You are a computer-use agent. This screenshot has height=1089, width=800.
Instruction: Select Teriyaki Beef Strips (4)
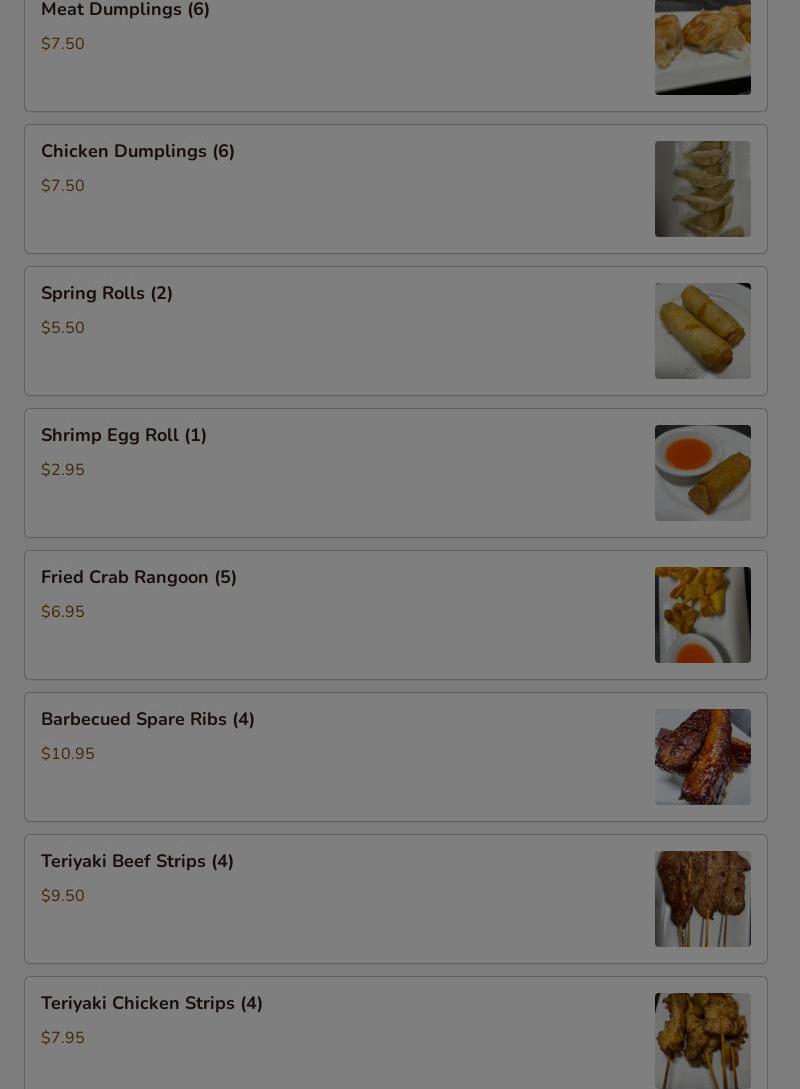coord(395,899)
